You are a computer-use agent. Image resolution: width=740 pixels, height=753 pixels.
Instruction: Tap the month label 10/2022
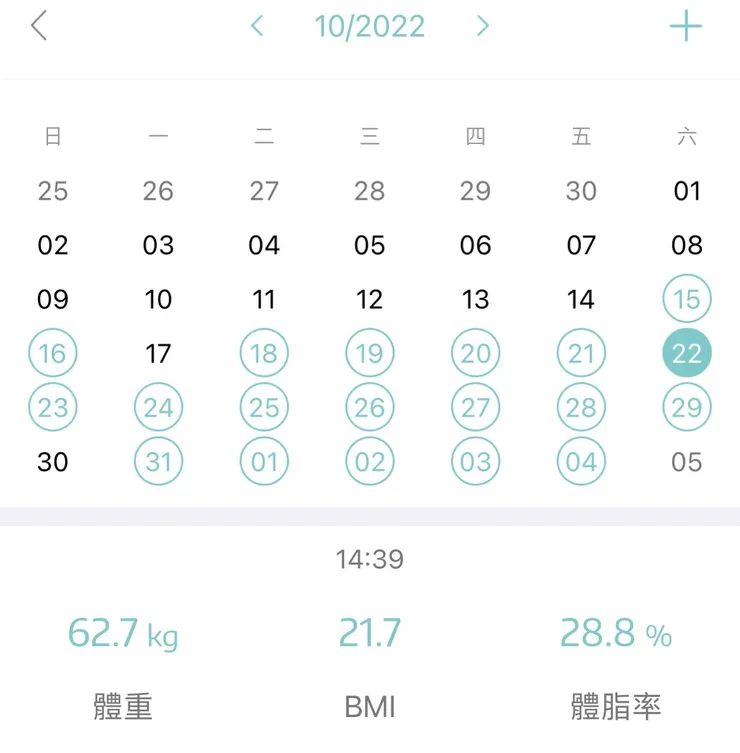click(x=370, y=26)
